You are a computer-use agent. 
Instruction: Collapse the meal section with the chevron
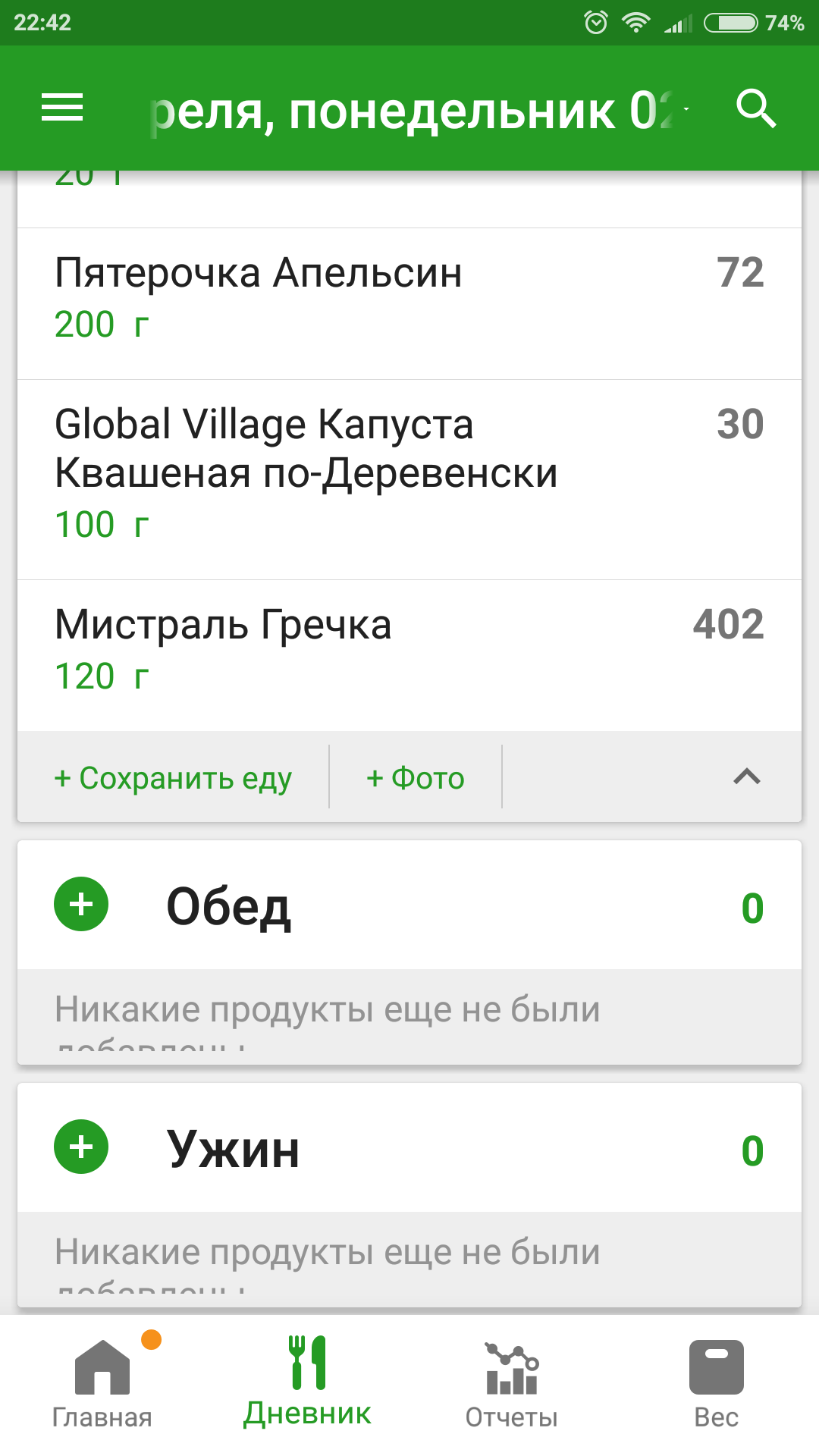pos(747,777)
